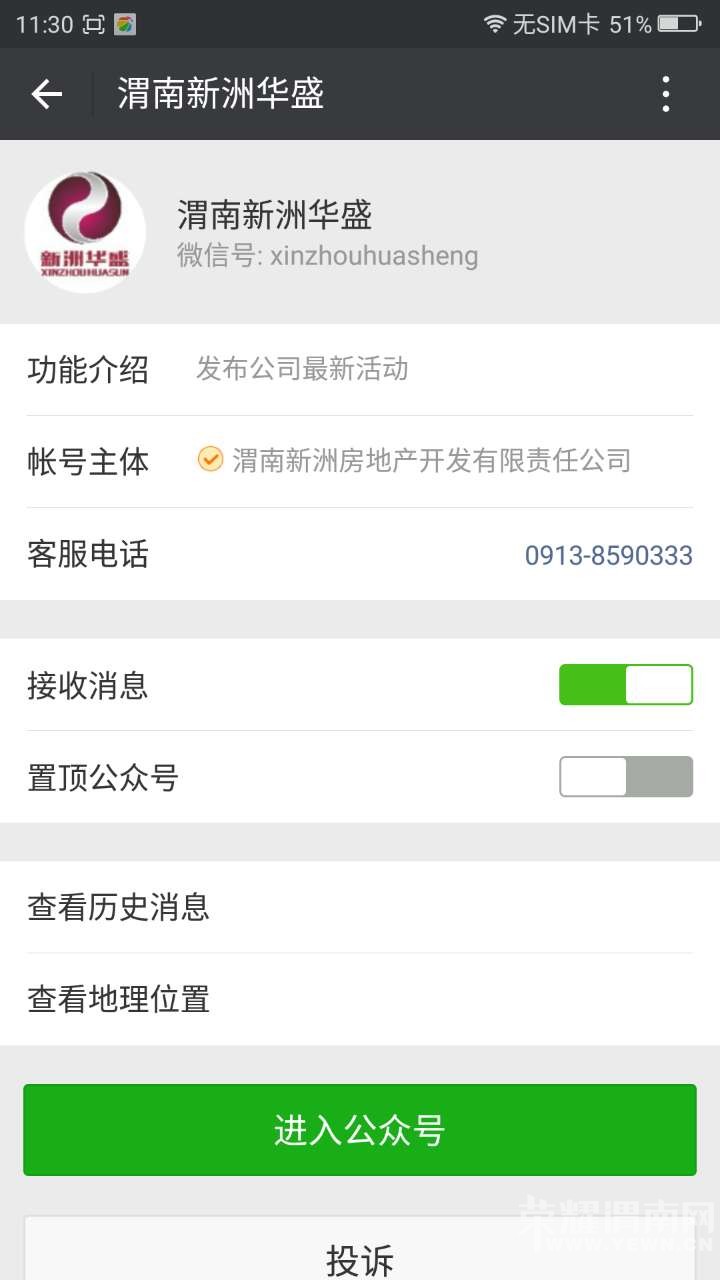Toggle message receiving off for this account
This screenshot has width=720, height=1280.
(x=625, y=684)
